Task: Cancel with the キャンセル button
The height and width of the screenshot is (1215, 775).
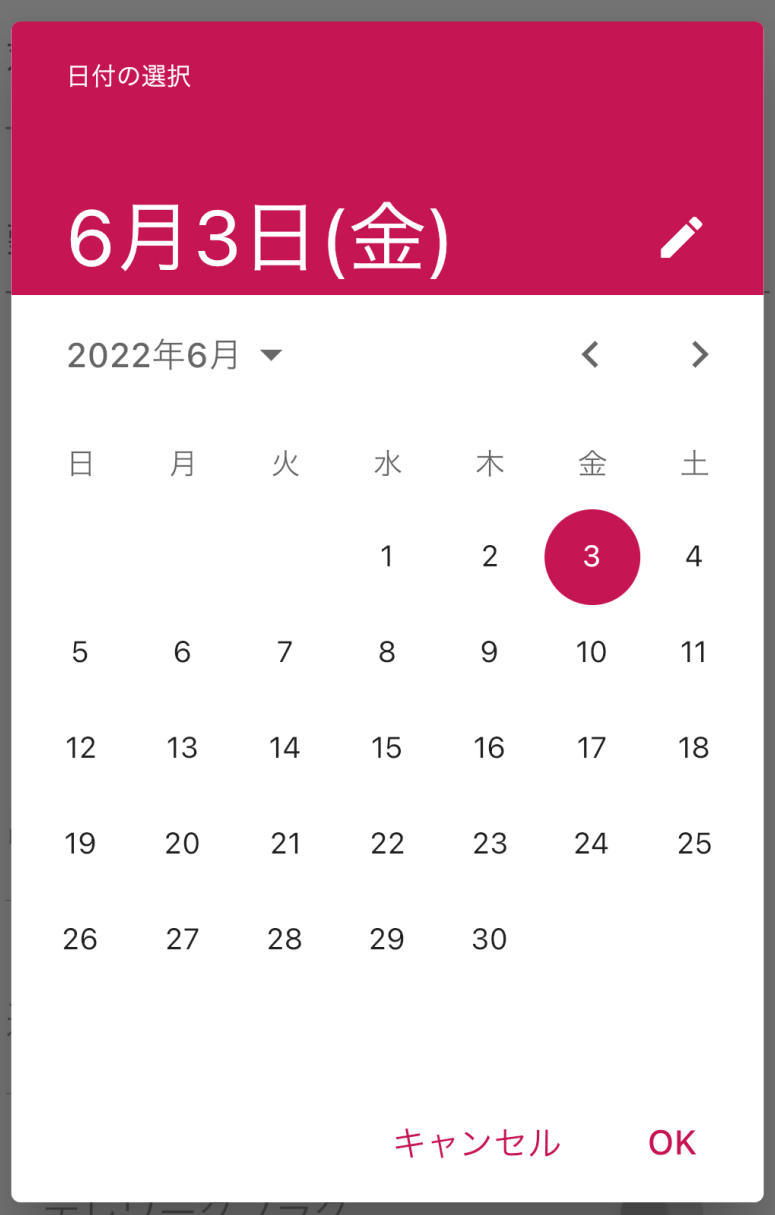Action: coord(477,1142)
